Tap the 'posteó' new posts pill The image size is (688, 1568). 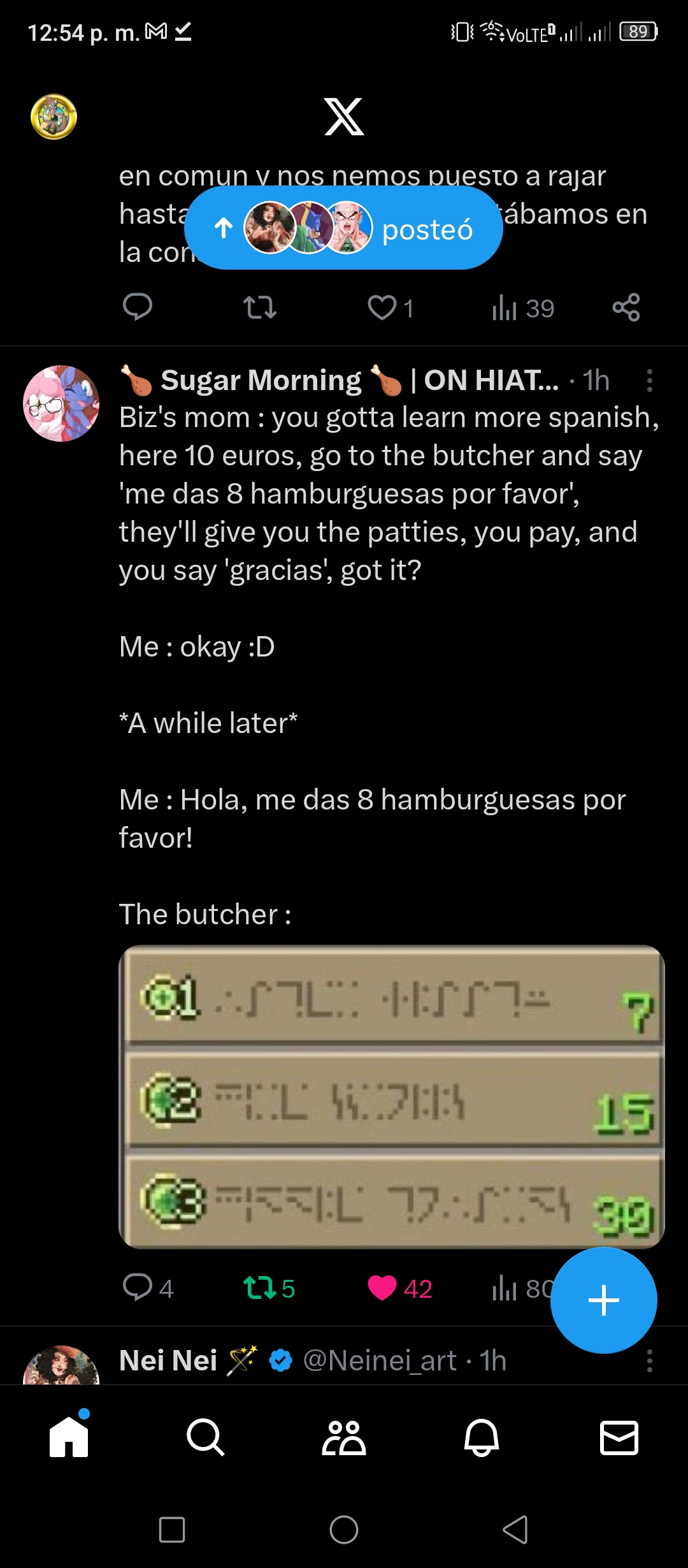343,228
